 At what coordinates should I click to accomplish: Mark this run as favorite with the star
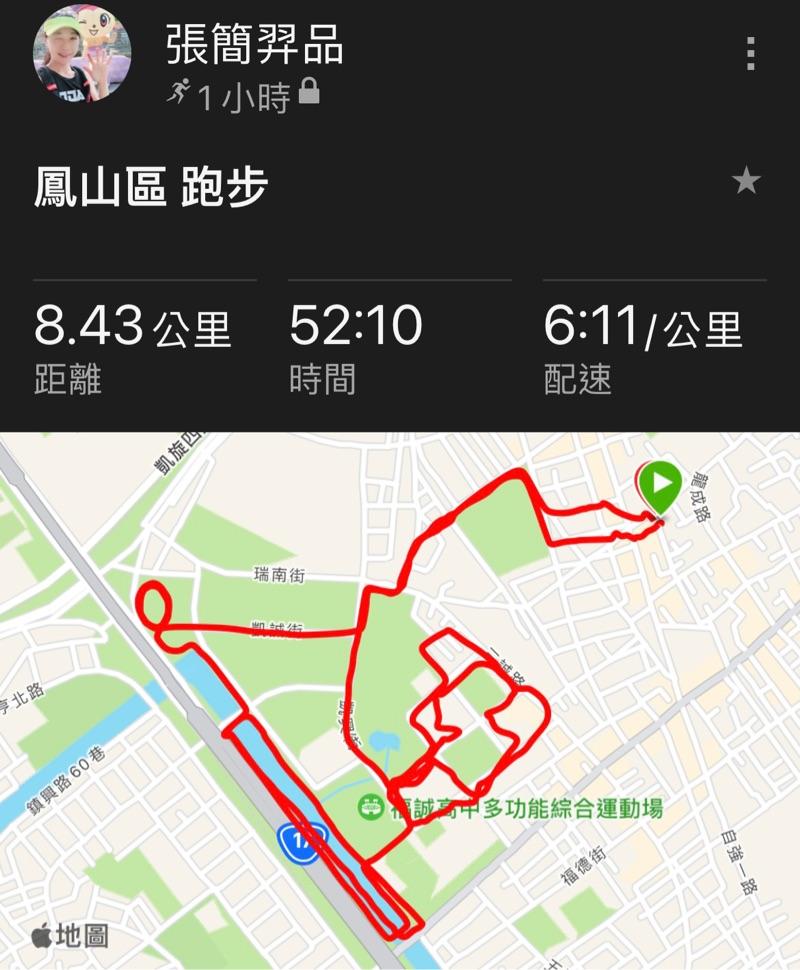click(746, 181)
